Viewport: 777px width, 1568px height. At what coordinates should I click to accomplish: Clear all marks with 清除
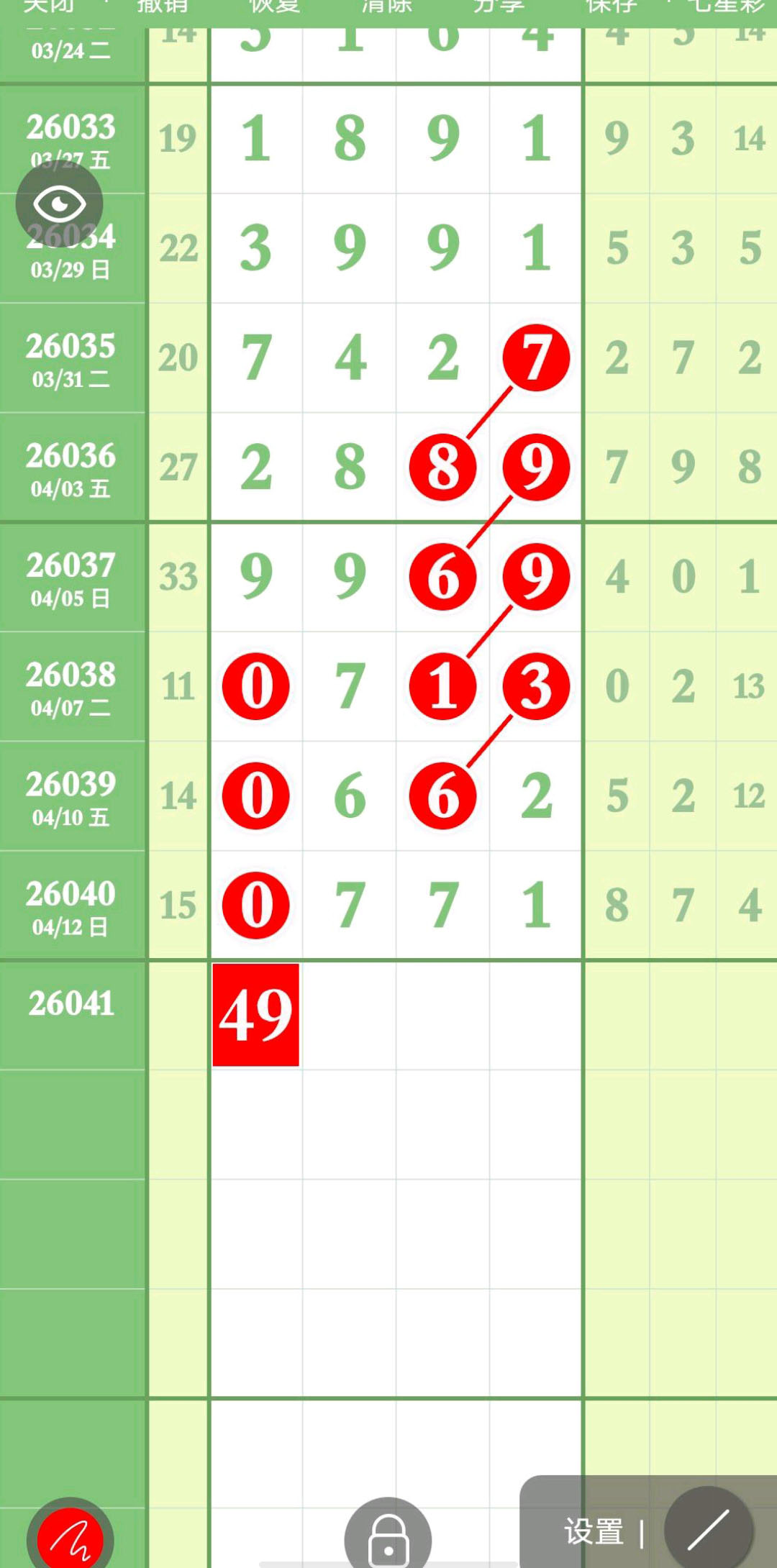tap(386, 7)
